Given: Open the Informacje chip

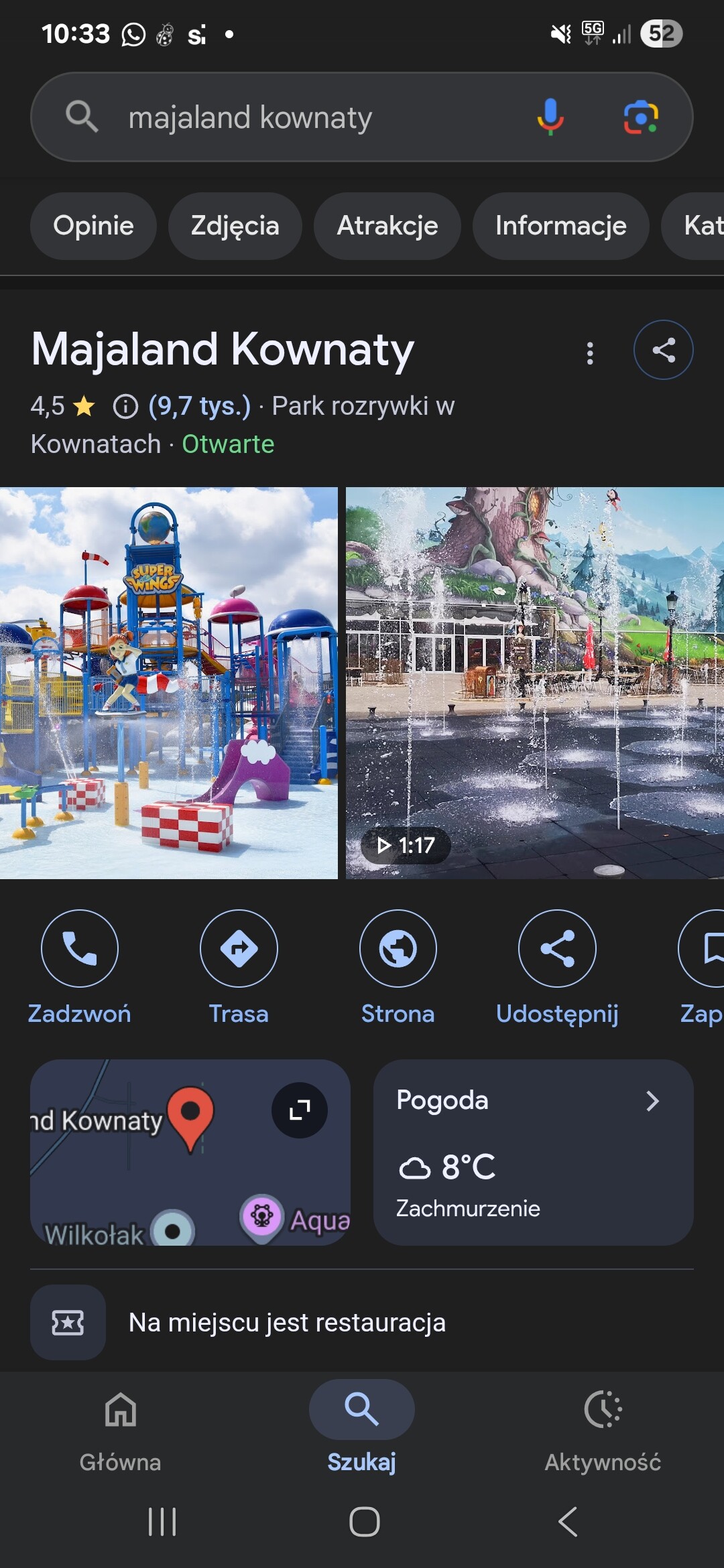Looking at the screenshot, I should (560, 226).
